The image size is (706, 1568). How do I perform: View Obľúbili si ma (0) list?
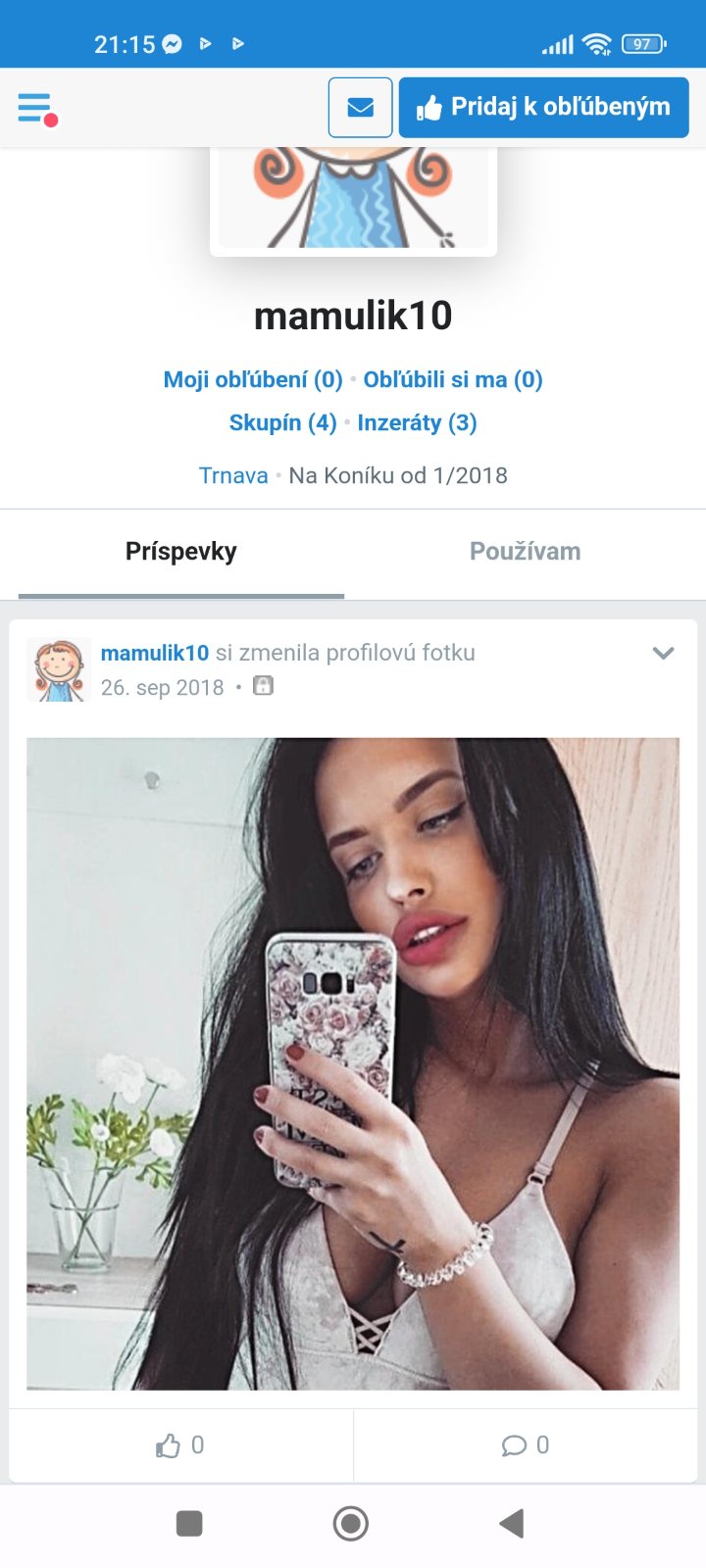point(453,379)
